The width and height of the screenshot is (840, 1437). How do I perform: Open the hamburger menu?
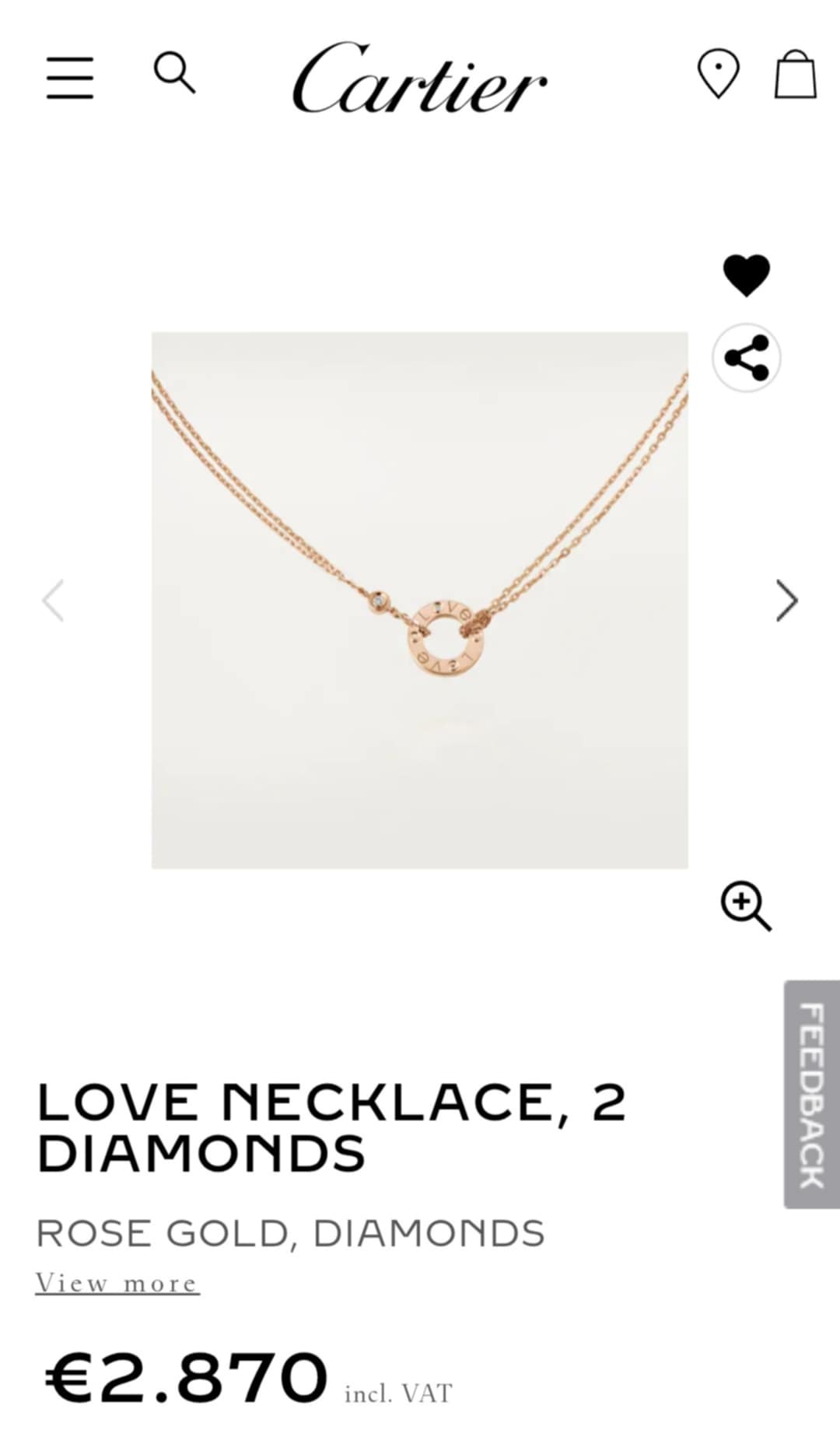[69, 77]
